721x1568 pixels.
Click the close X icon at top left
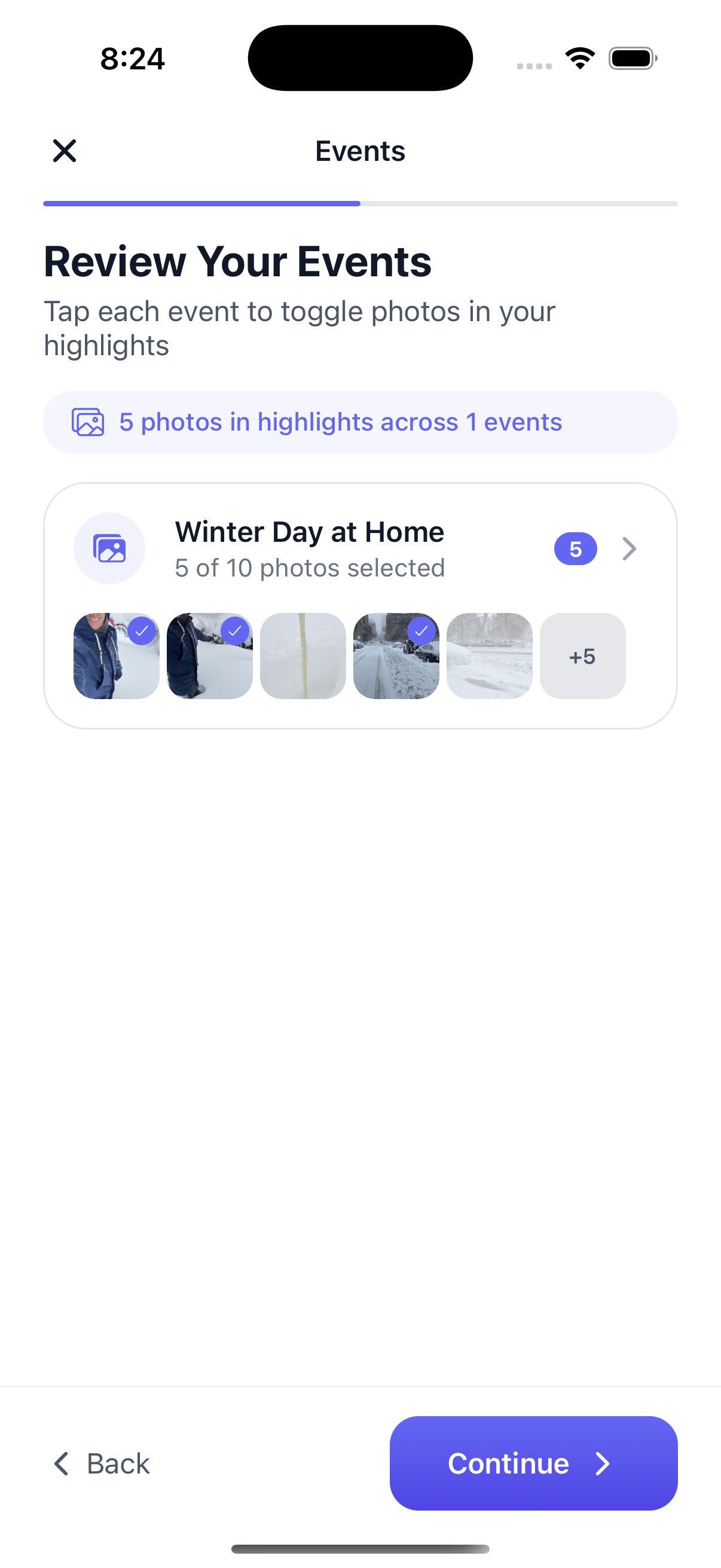[65, 150]
